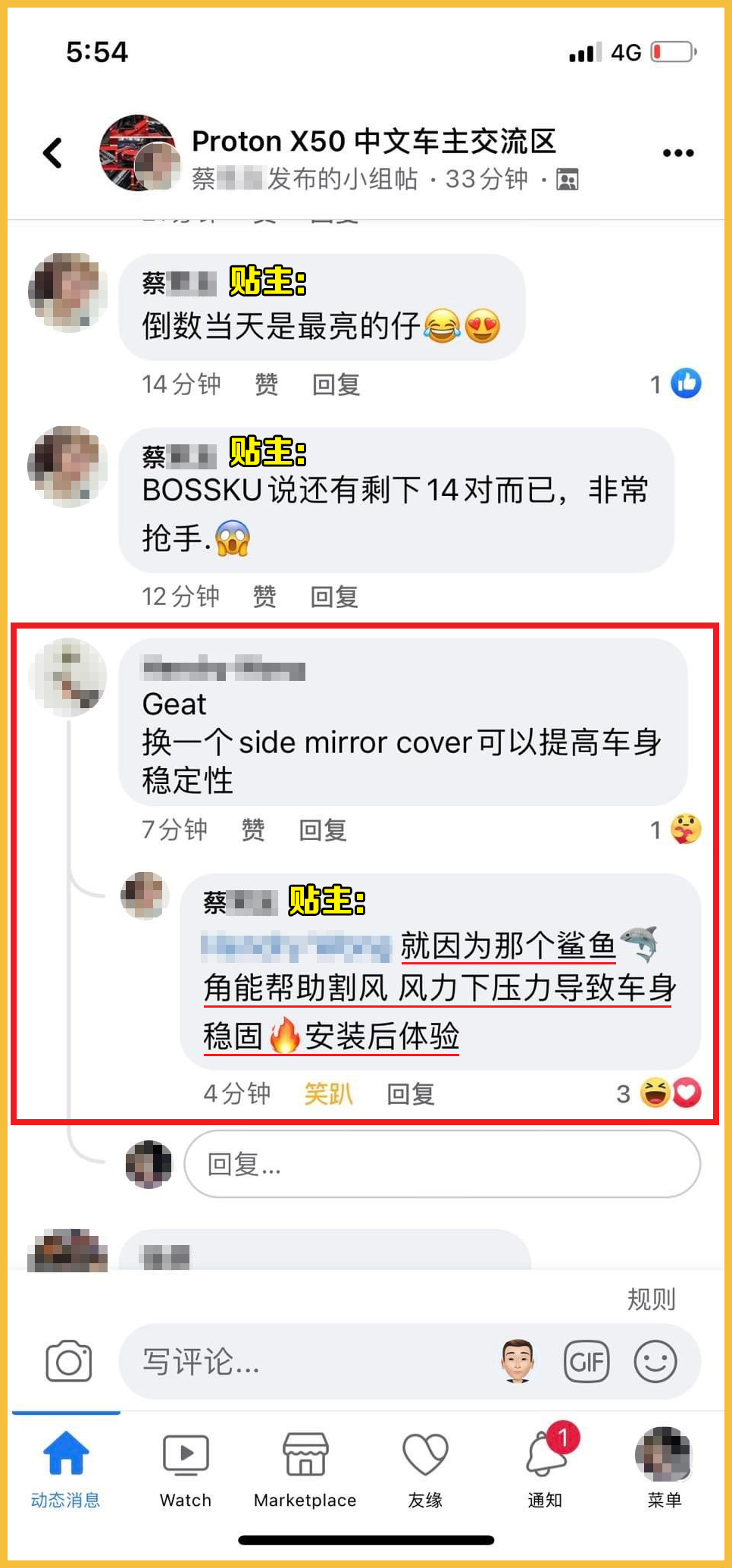The height and width of the screenshot is (1568, 732).
Task: Like the BOSSKU 14对 comment
Action: pos(264,597)
